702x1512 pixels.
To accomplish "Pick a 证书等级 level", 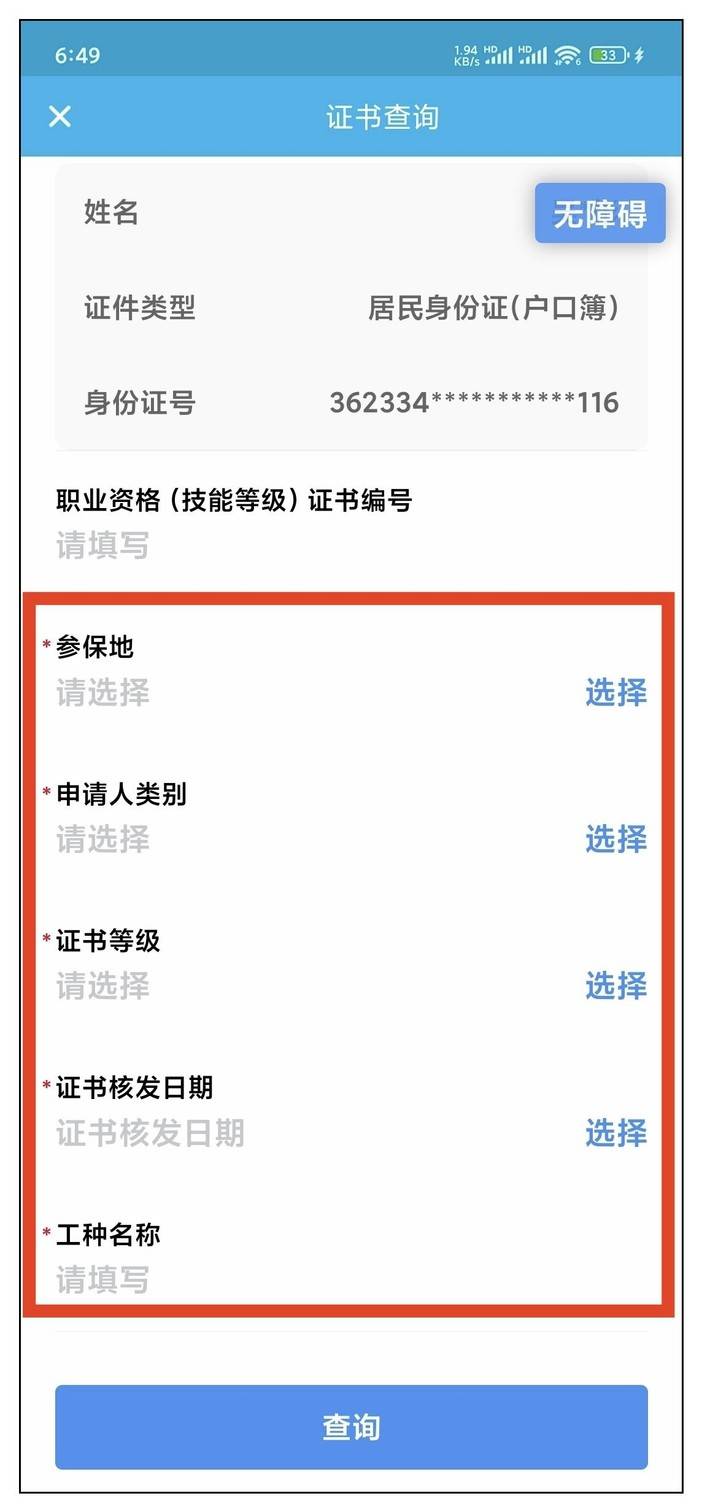I will [x=616, y=986].
